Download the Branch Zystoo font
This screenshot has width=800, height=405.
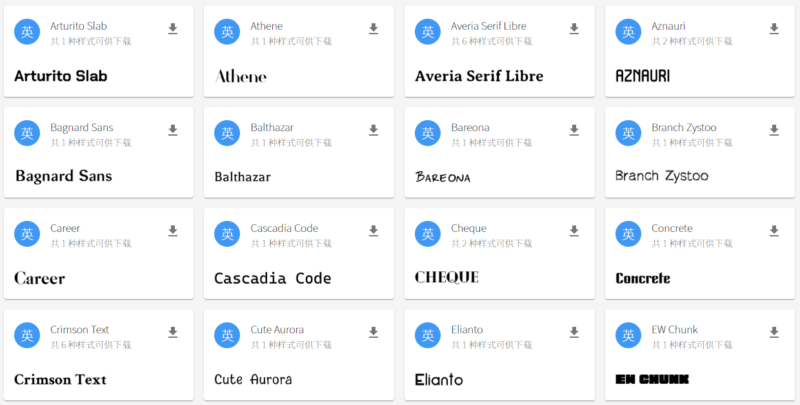coord(774,130)
